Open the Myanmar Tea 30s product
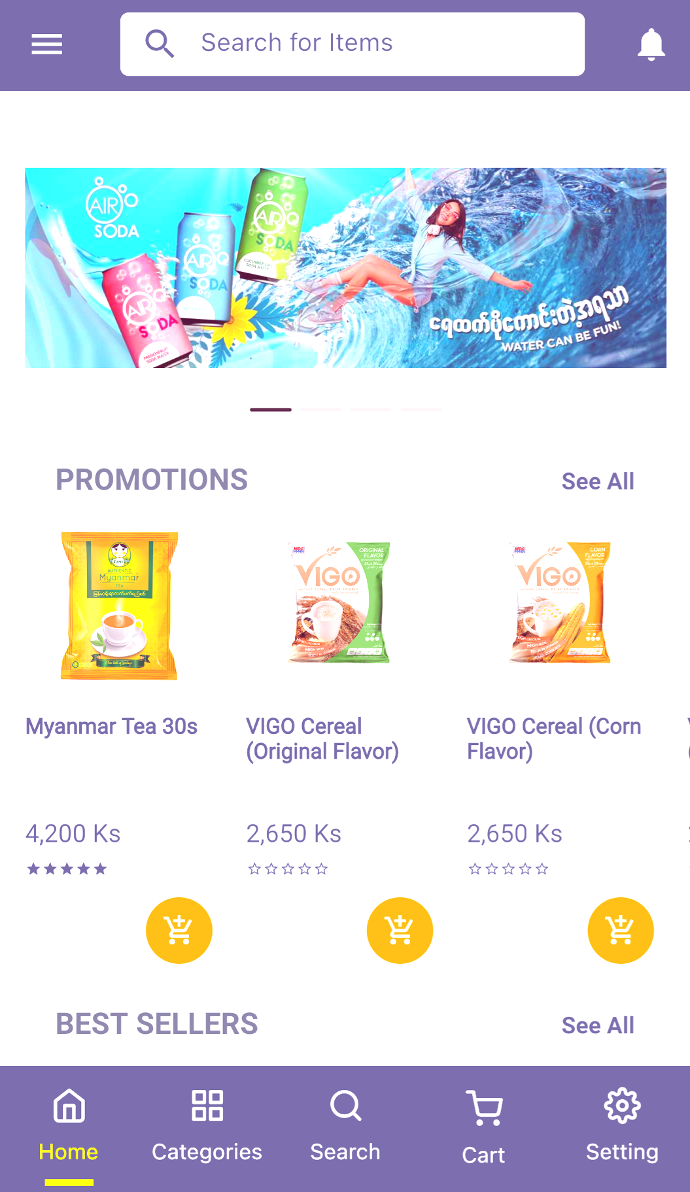The width and height of the screenshot is (690, 1192). click(x=119, y=606)
